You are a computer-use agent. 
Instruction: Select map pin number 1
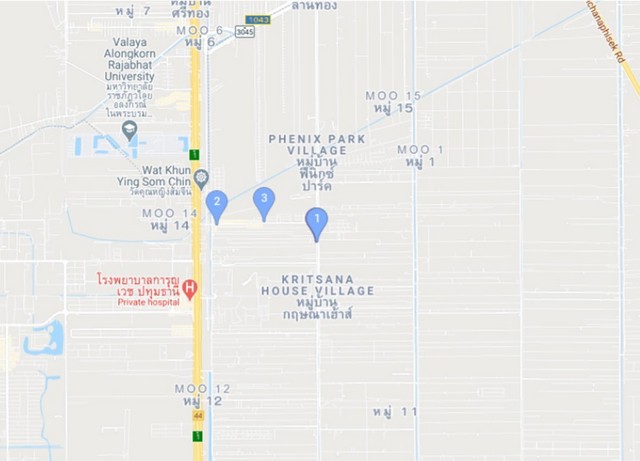pos(316,221)
